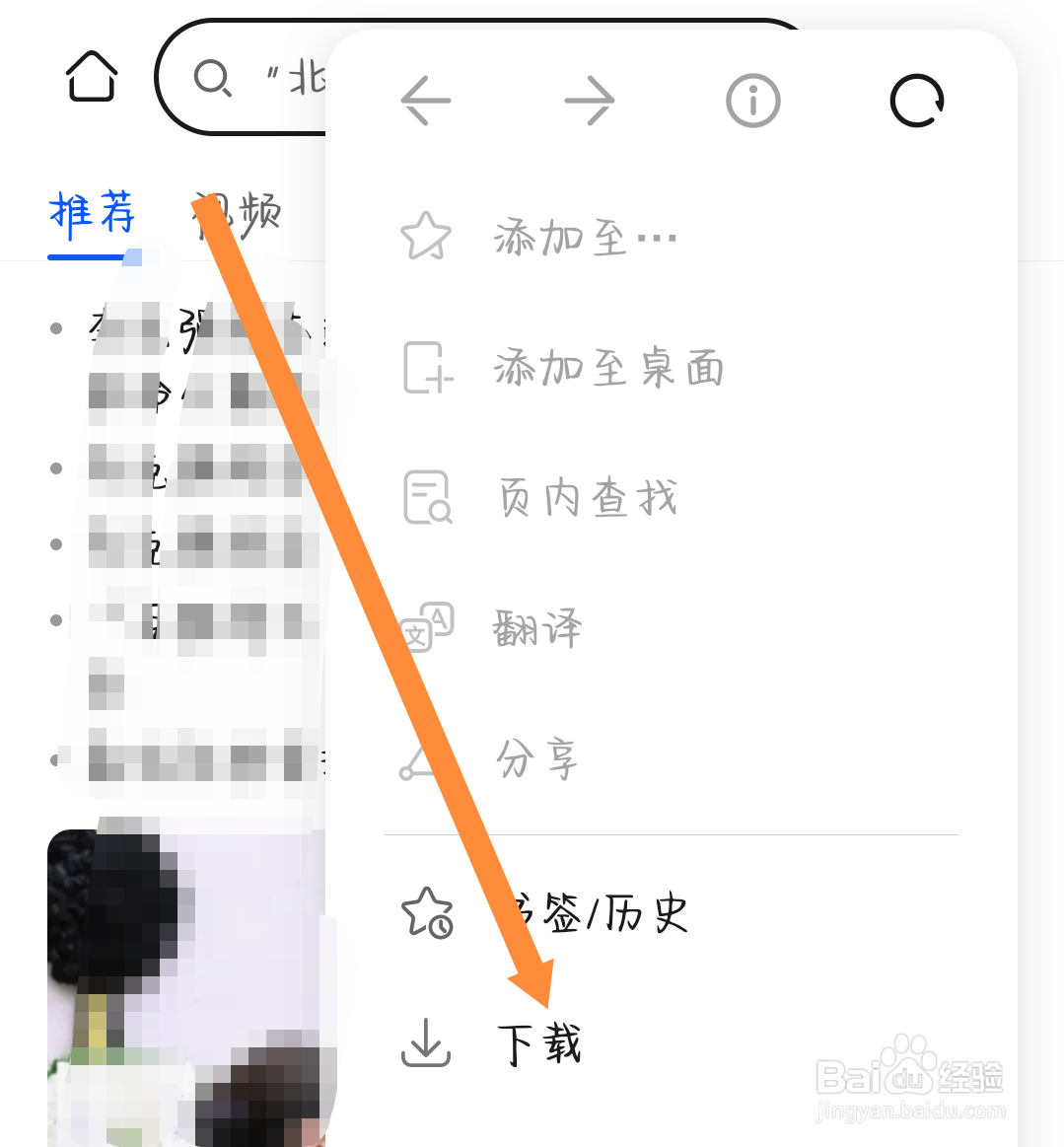The image size is (1064, 1147).
Task: Tap the star icon next to 添加至
Action: (x=426, y=236)
